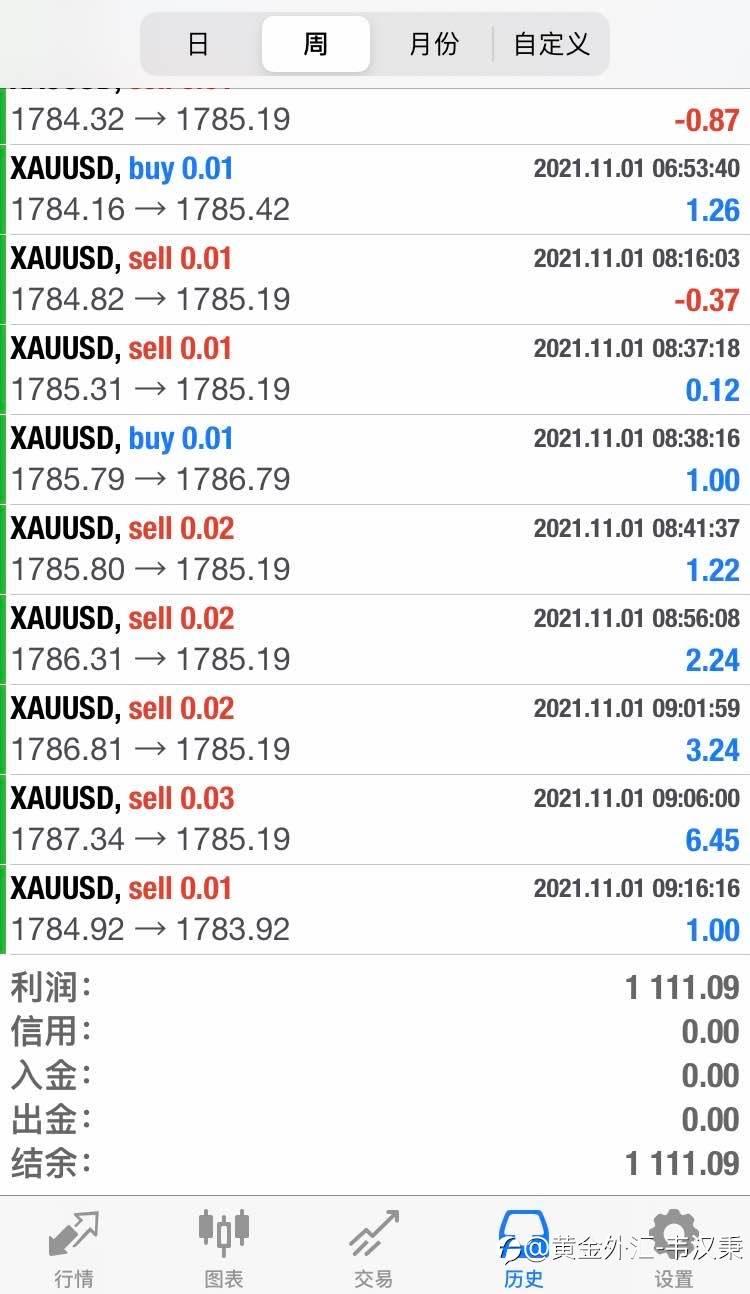Open the 设置 settings tab

tap(674, 1246)
